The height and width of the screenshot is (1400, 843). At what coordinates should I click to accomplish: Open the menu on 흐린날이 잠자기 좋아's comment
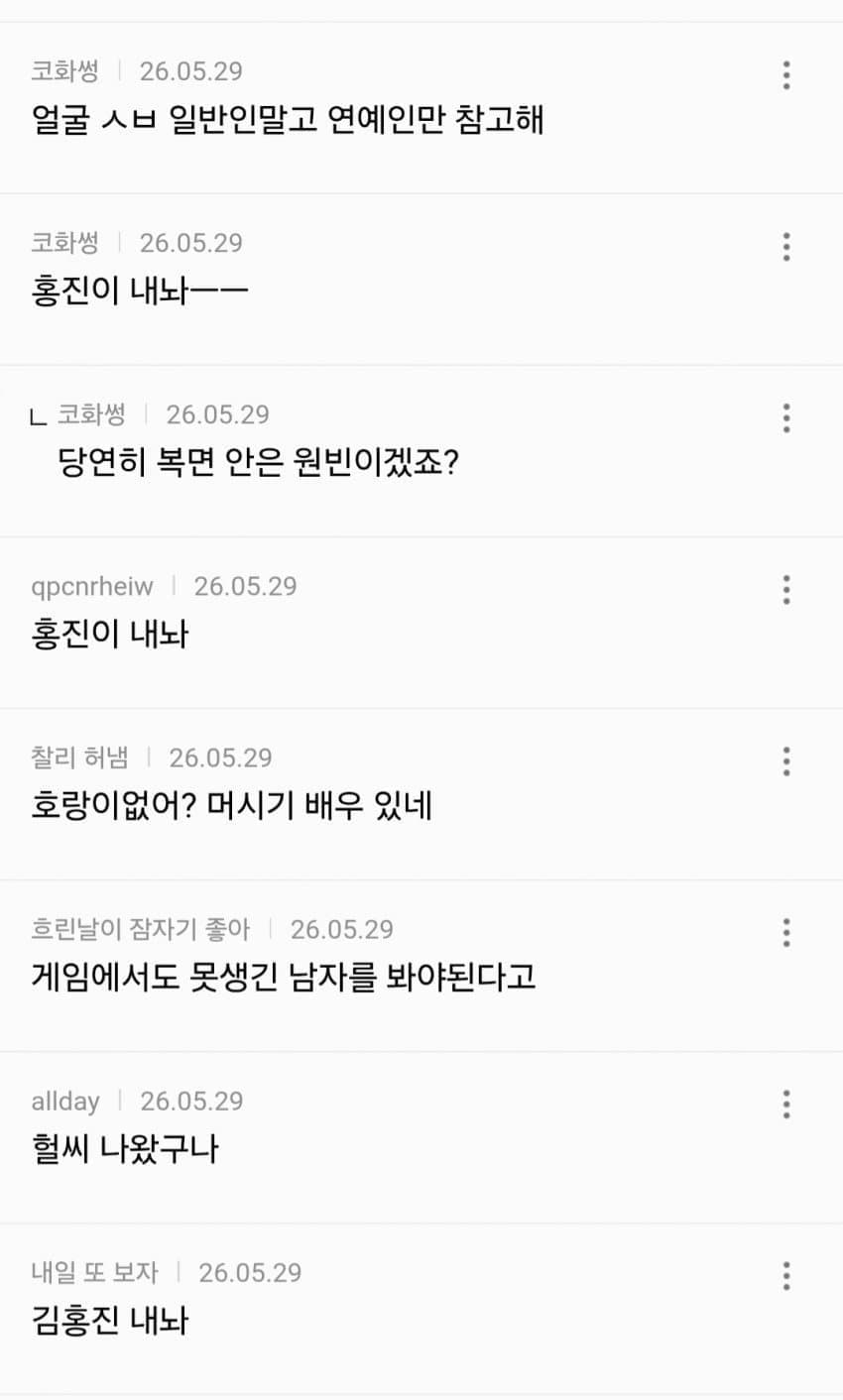(786, 933)
